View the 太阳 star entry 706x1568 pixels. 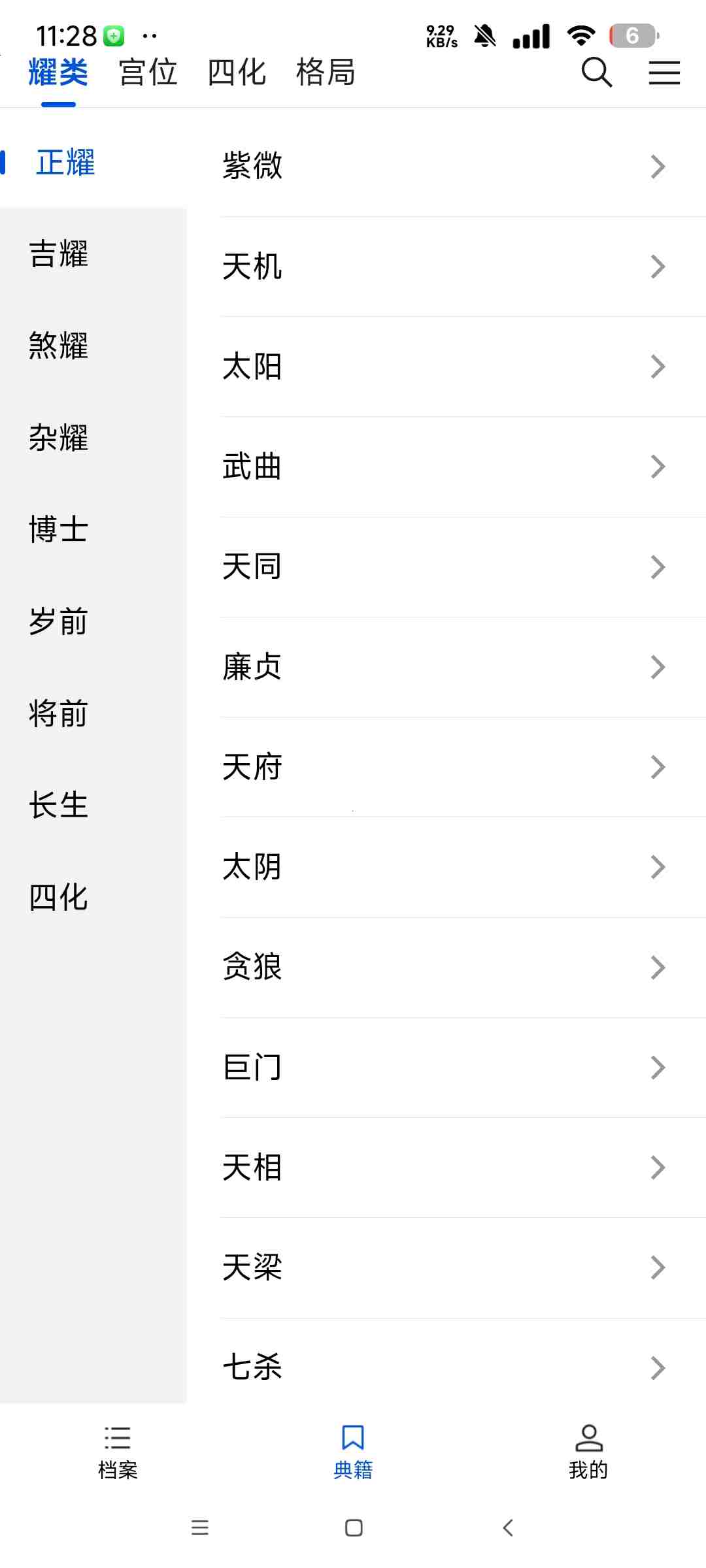[445, 367]
